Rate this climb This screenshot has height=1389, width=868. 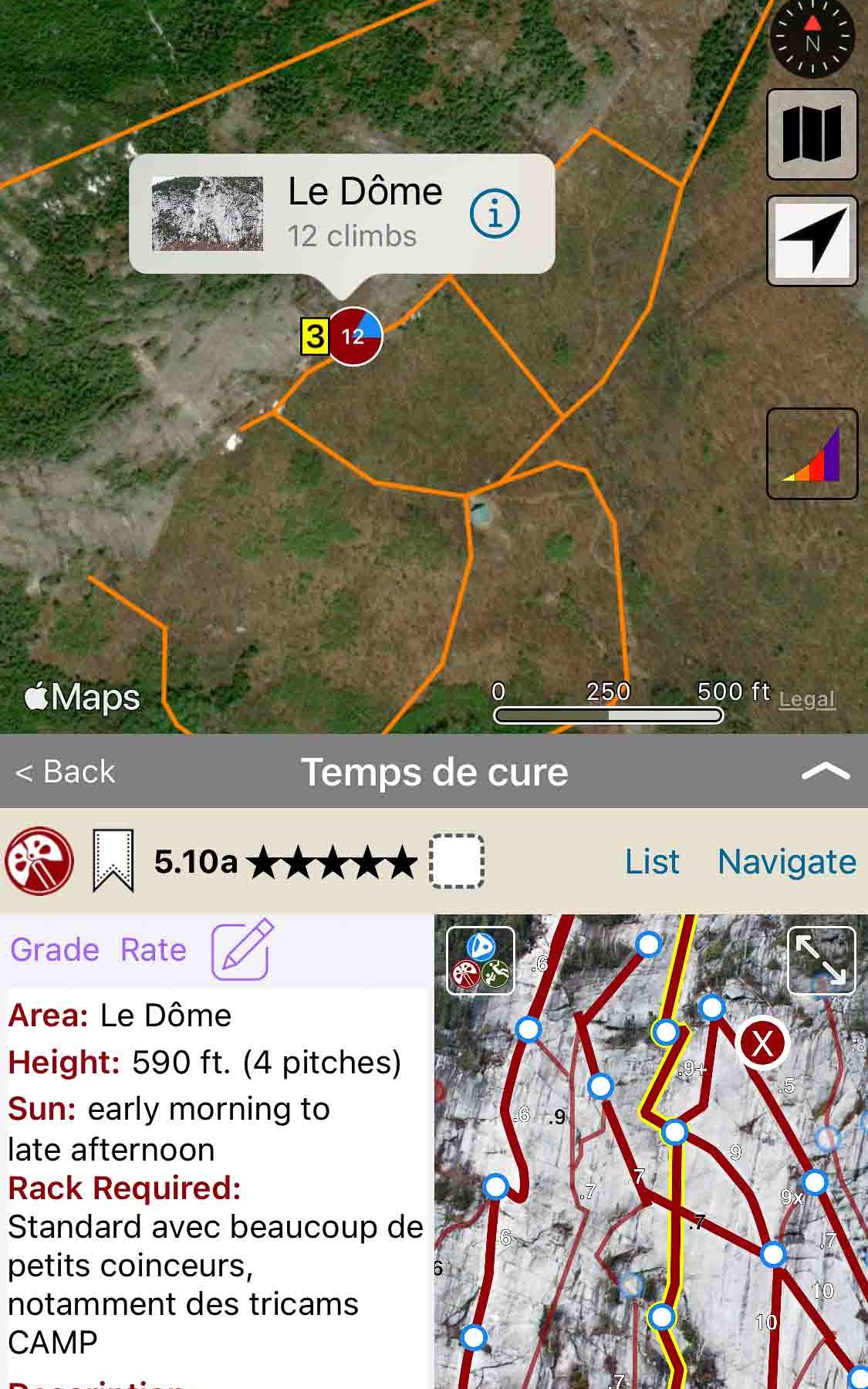(x=154, y=950)
